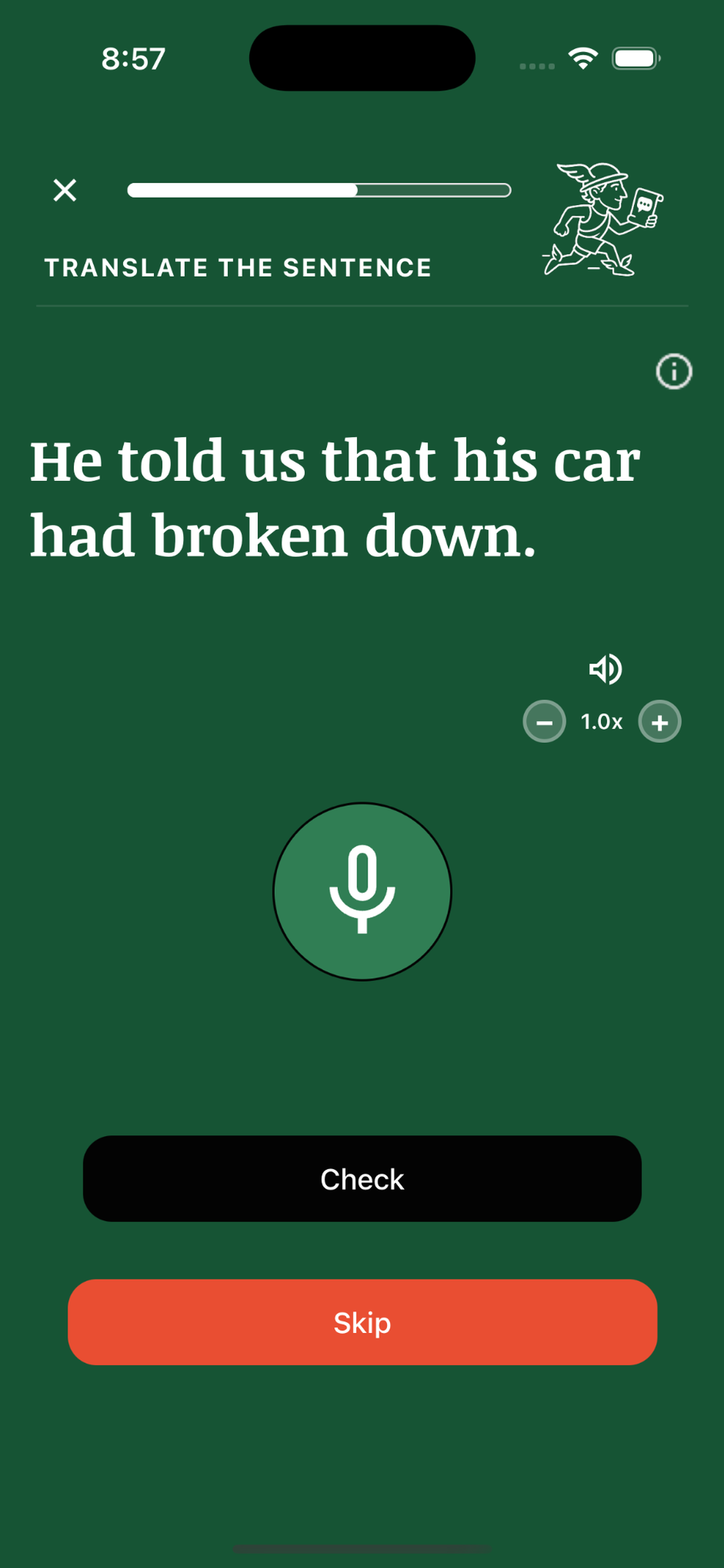Play the sentence audio
Viewport: 724px width, 1568px height.
coord(605,669)
